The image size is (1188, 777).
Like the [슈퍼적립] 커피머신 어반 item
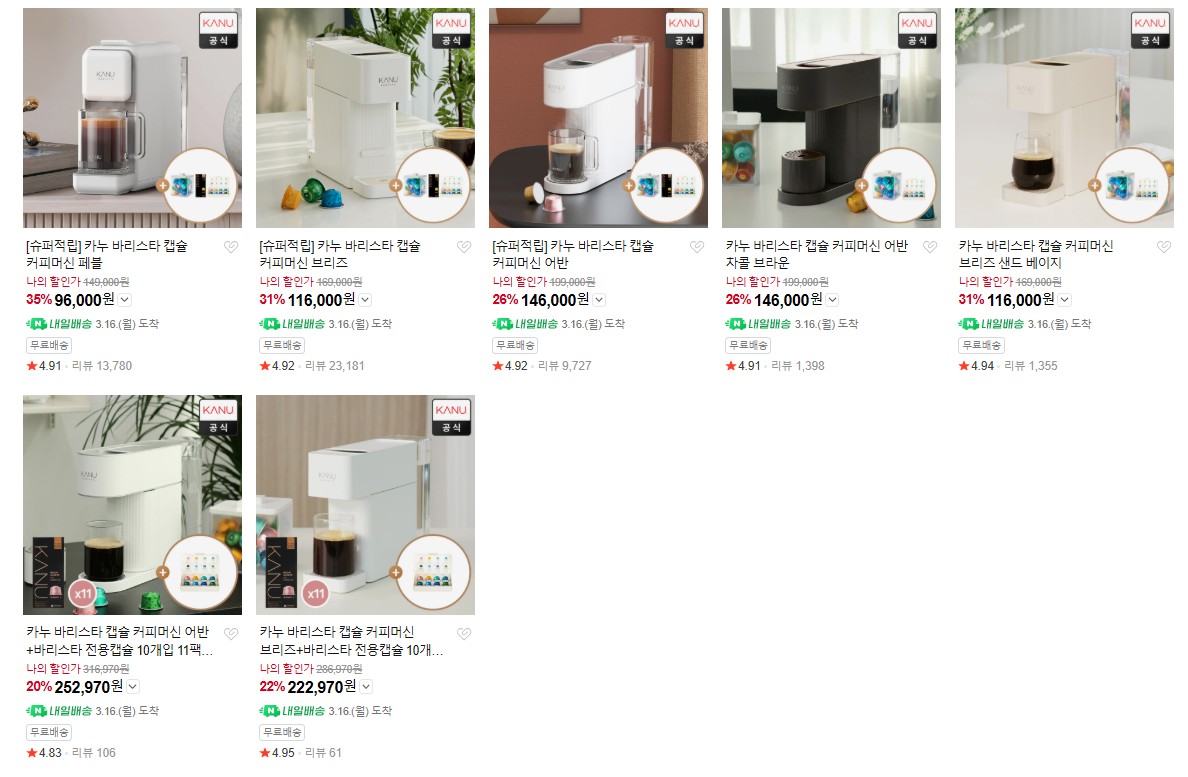(x=697, y=247)
